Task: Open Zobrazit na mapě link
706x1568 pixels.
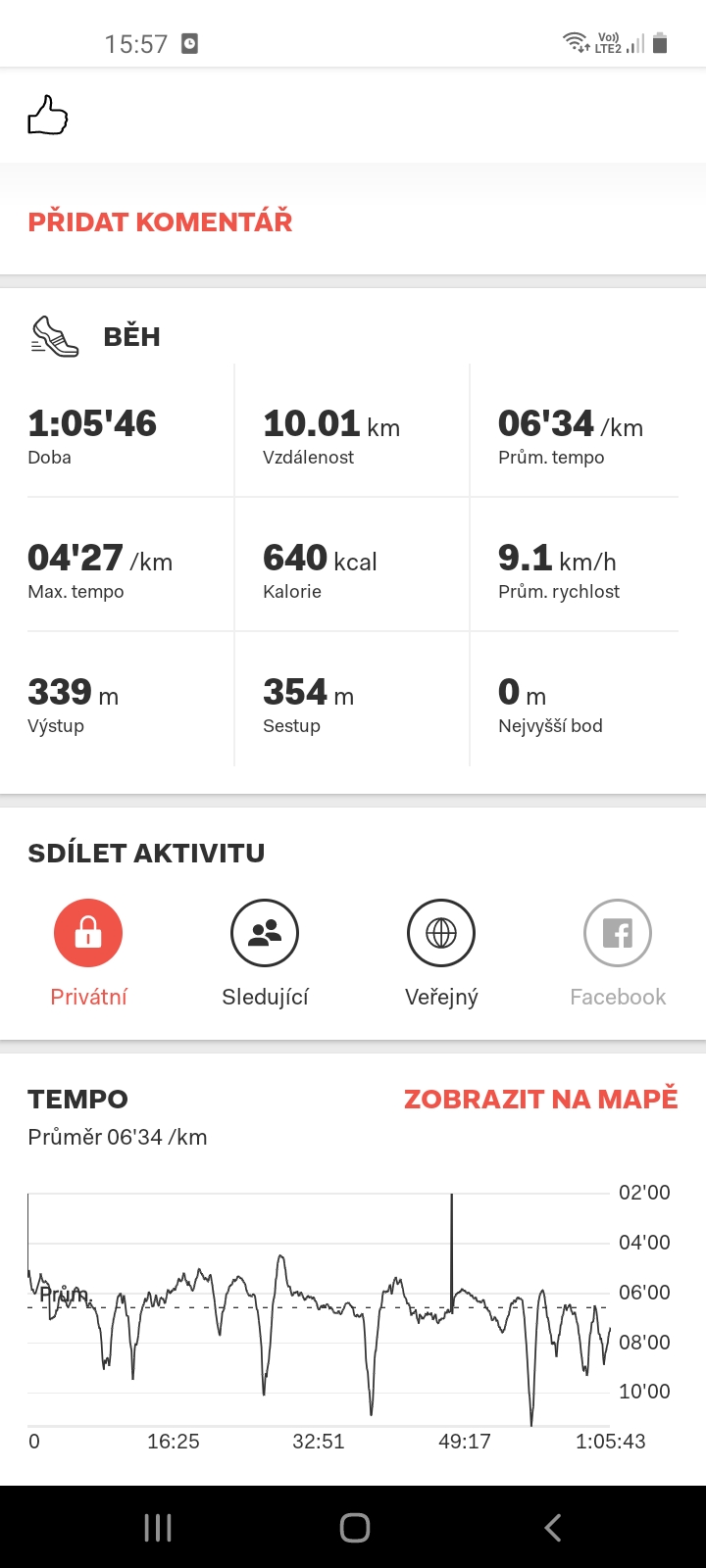Action: pos(541,1099)
